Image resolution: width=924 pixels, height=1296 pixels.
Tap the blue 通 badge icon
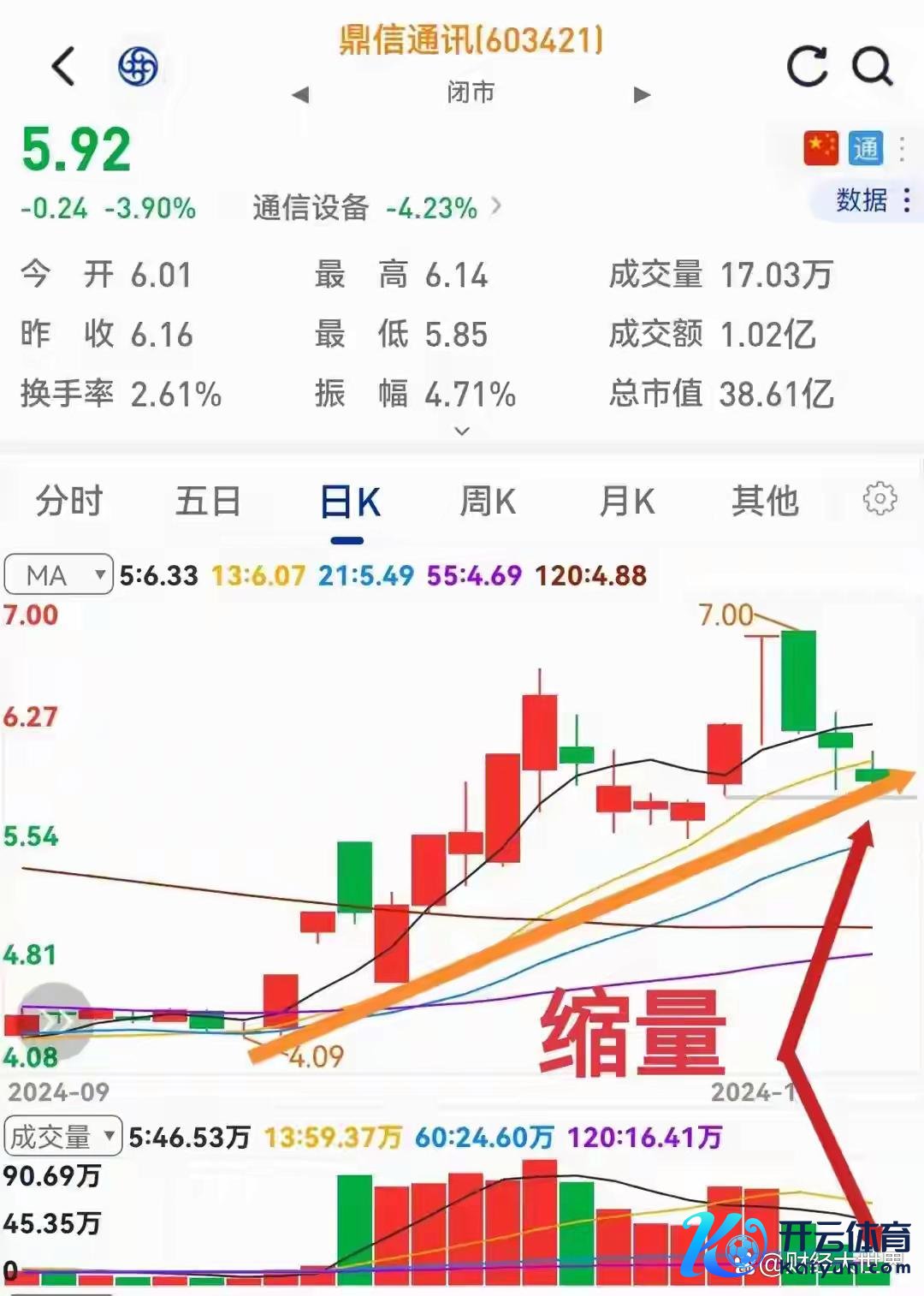point(865,149)
